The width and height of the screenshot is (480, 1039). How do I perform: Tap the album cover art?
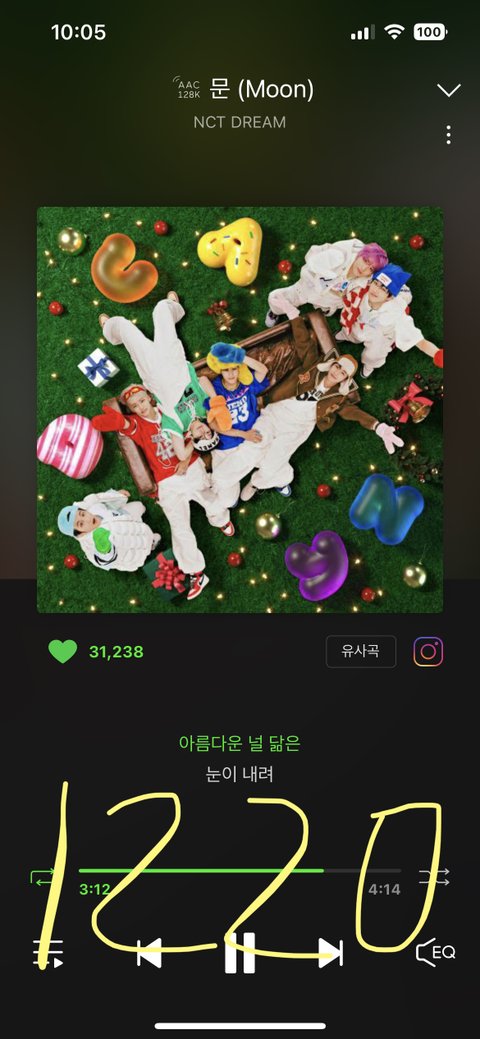pos(239,410)
